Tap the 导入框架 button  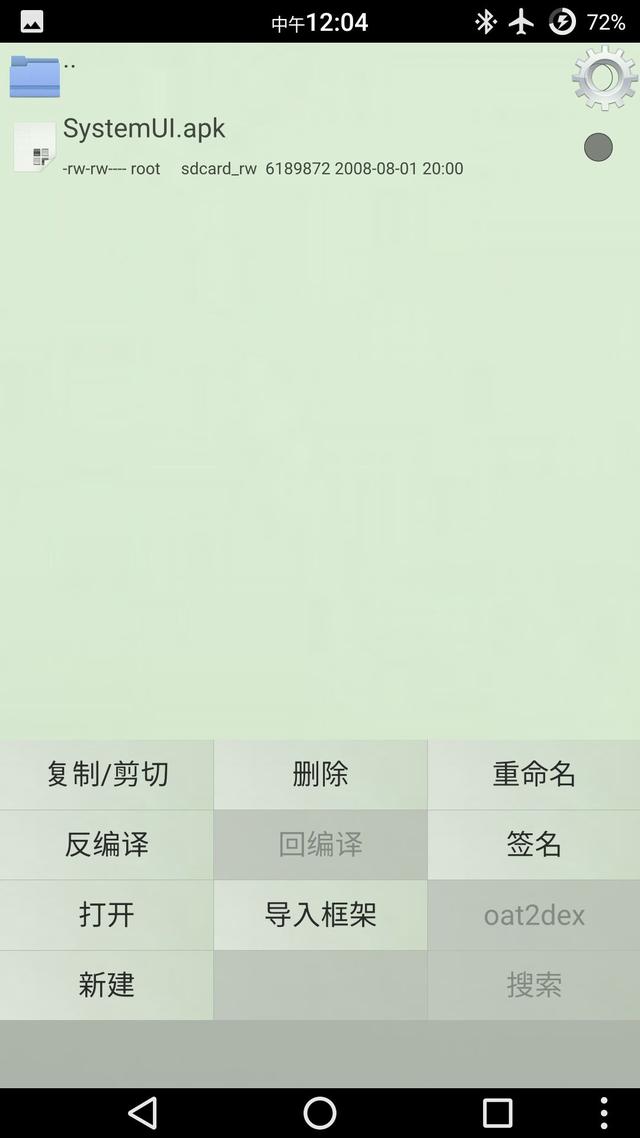point(320,914)
